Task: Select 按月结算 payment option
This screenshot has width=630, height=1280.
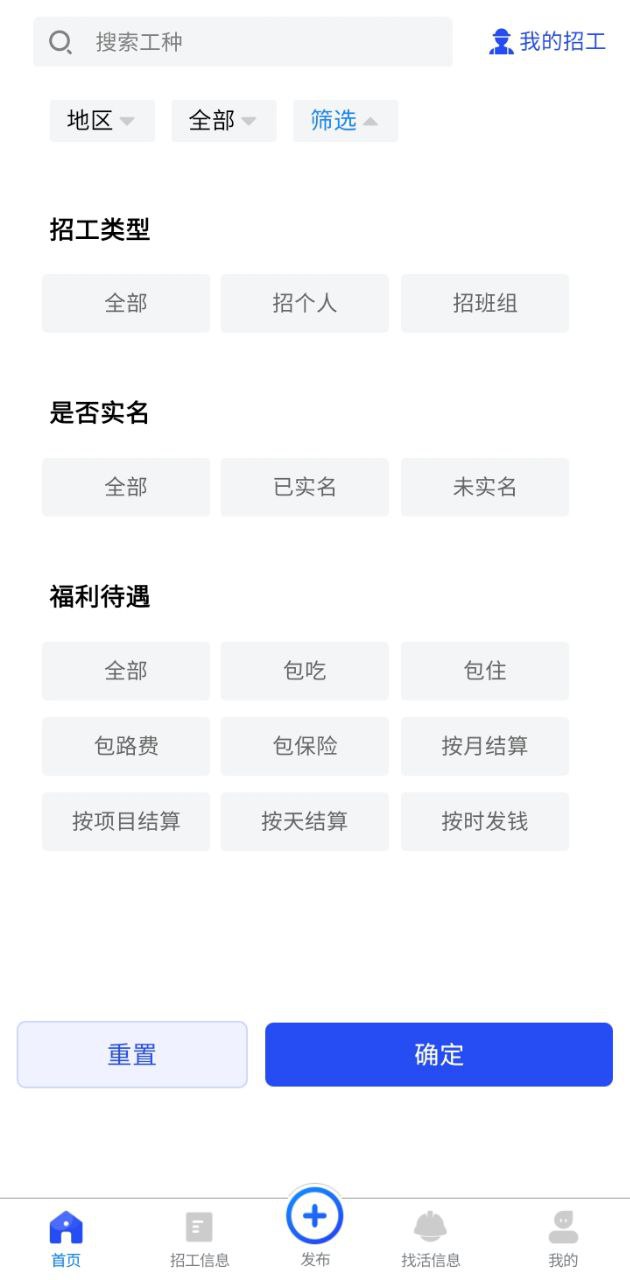Action: (485, 746)
